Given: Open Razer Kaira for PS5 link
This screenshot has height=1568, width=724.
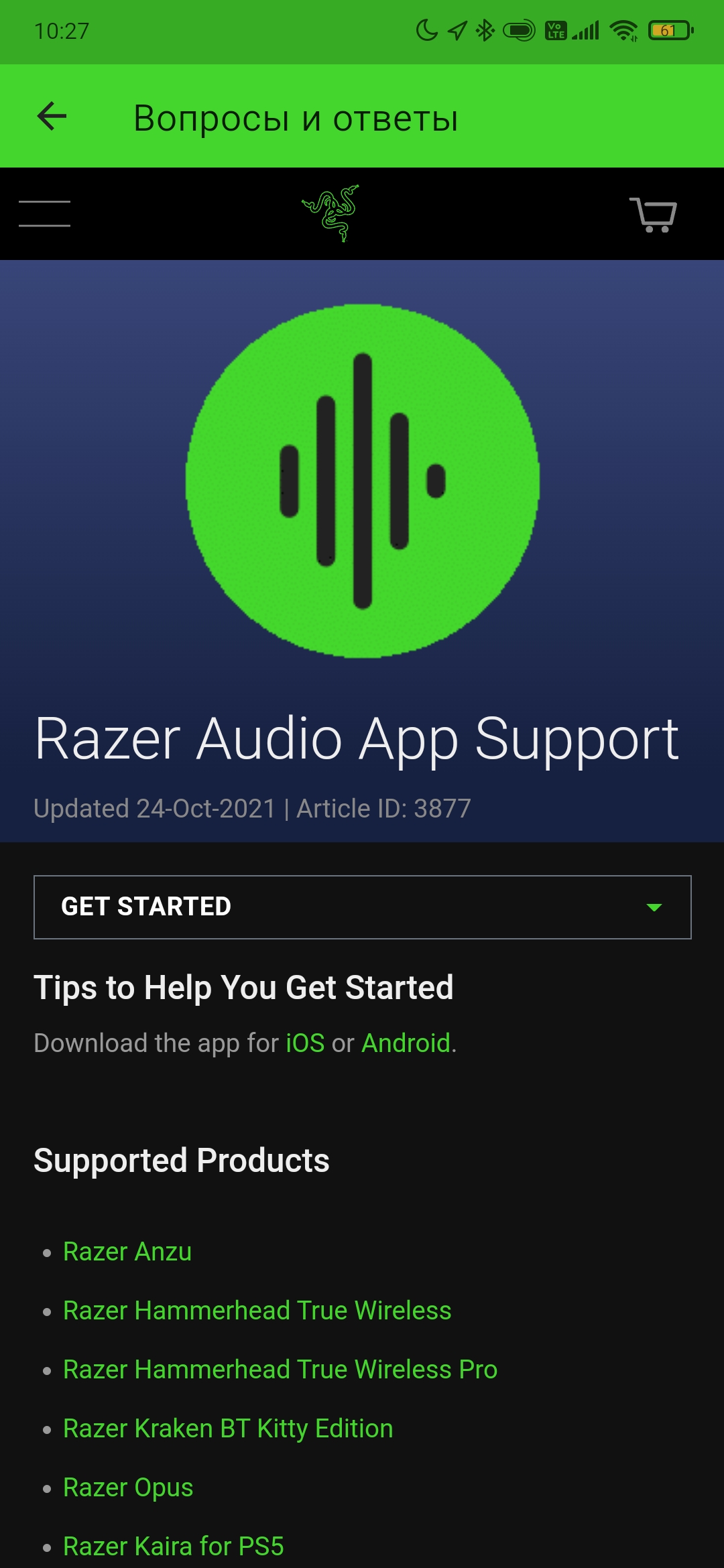Looking at the screenshot, I should [x=174, y=1547].
